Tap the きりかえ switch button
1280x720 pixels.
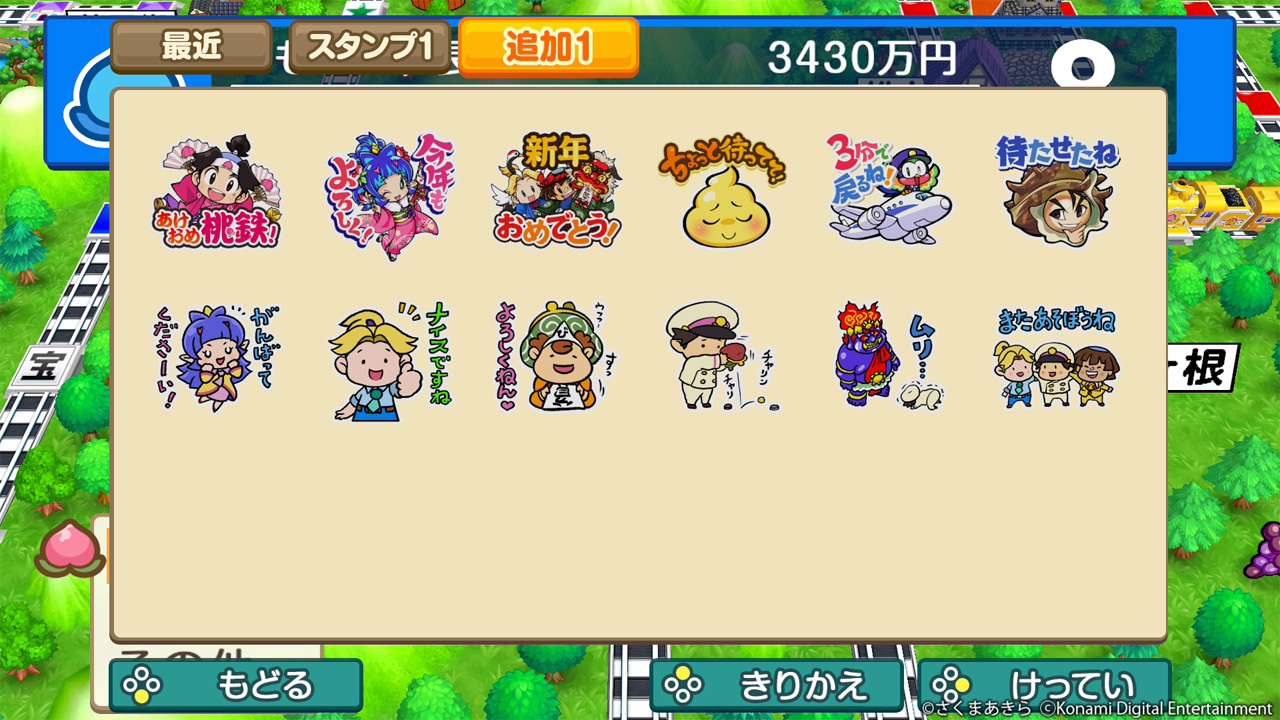pos(777,686)
